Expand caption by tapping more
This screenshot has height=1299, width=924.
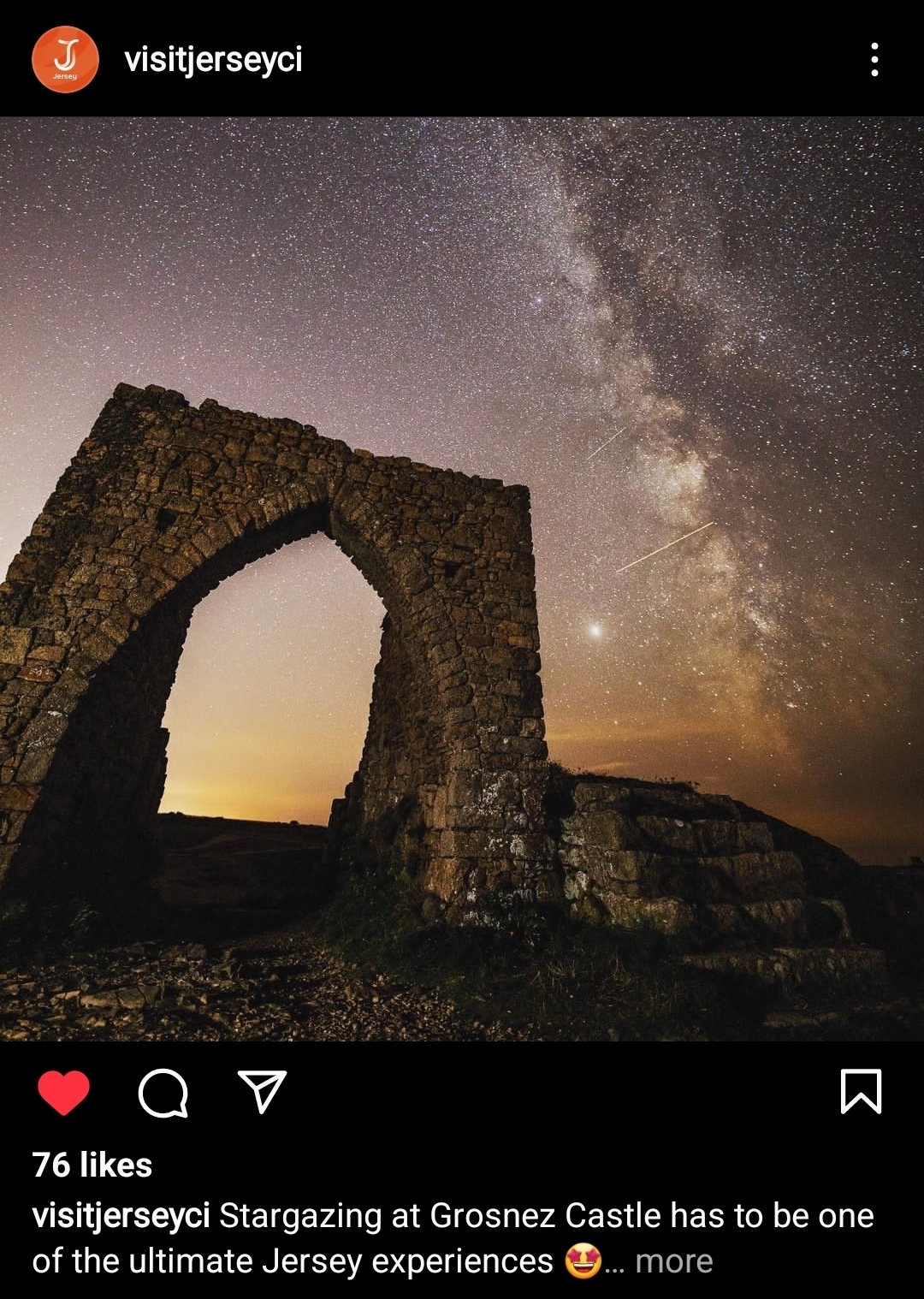(x=673, y=1261)
